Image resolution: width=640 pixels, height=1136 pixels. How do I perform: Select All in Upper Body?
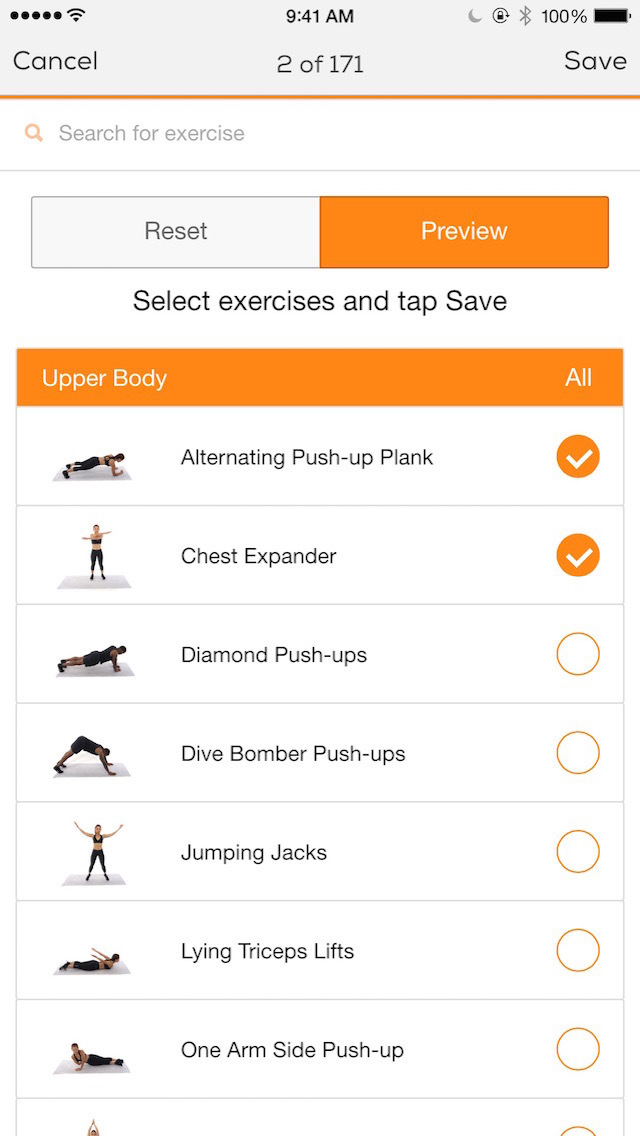578,378
